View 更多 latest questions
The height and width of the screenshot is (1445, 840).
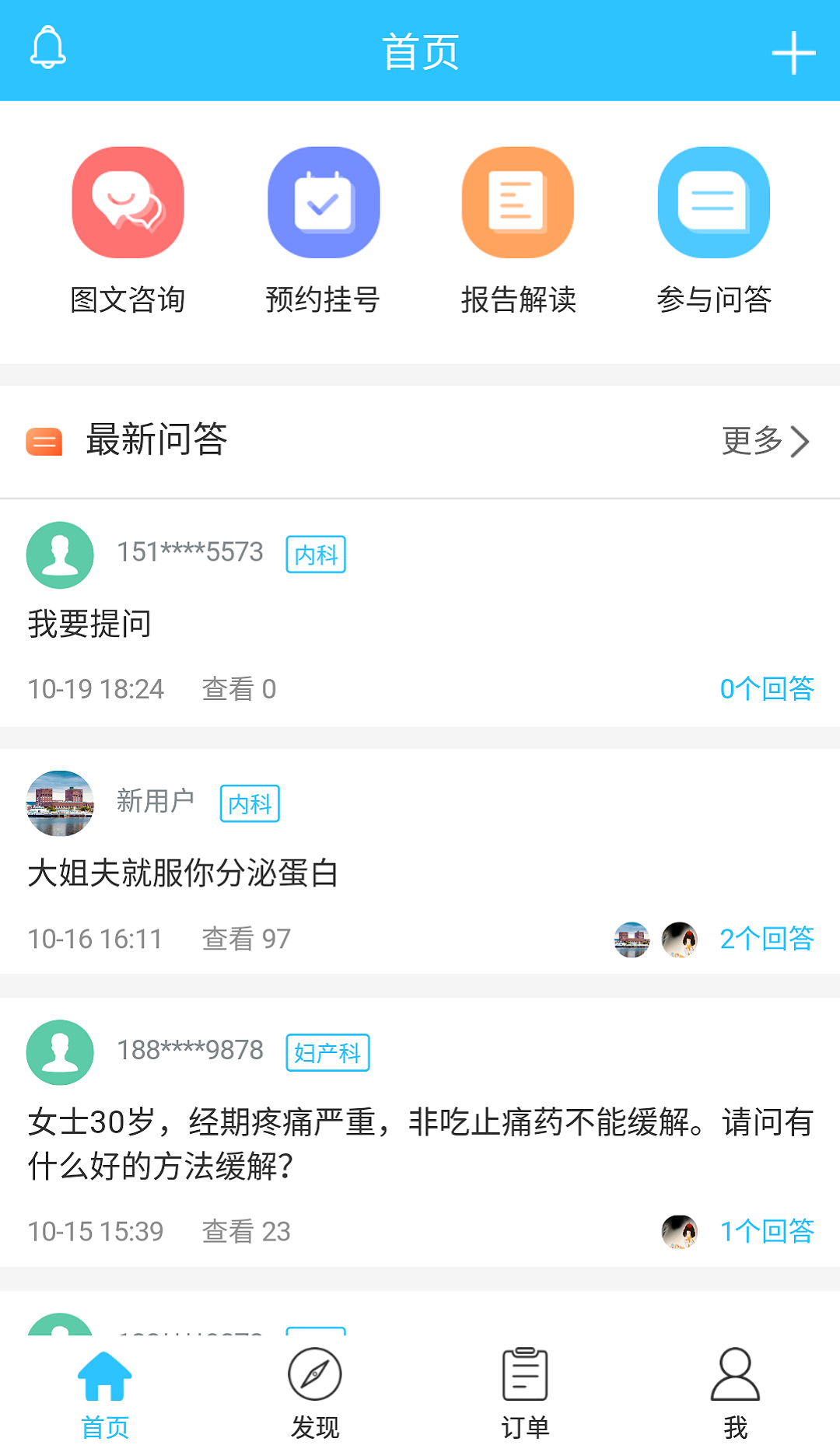click(765, 441)
